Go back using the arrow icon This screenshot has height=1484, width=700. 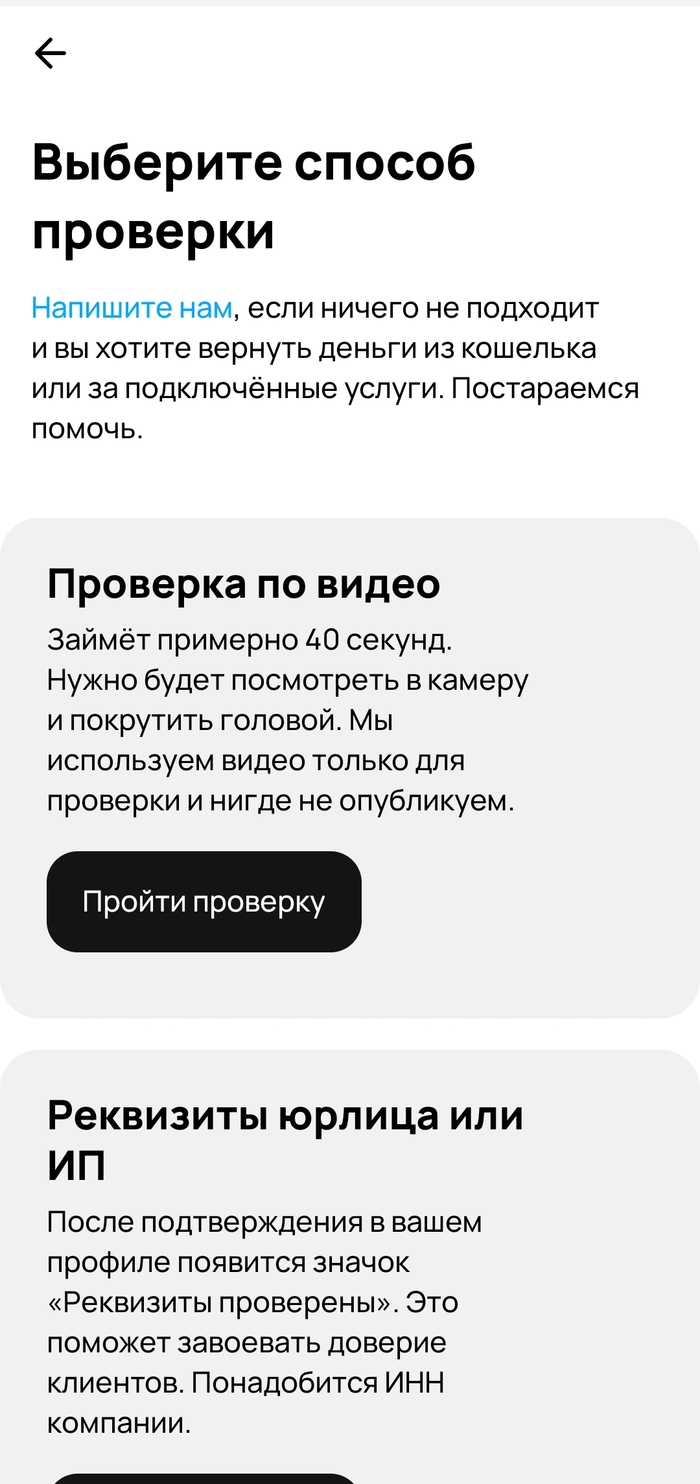click(x=50, y=54)
